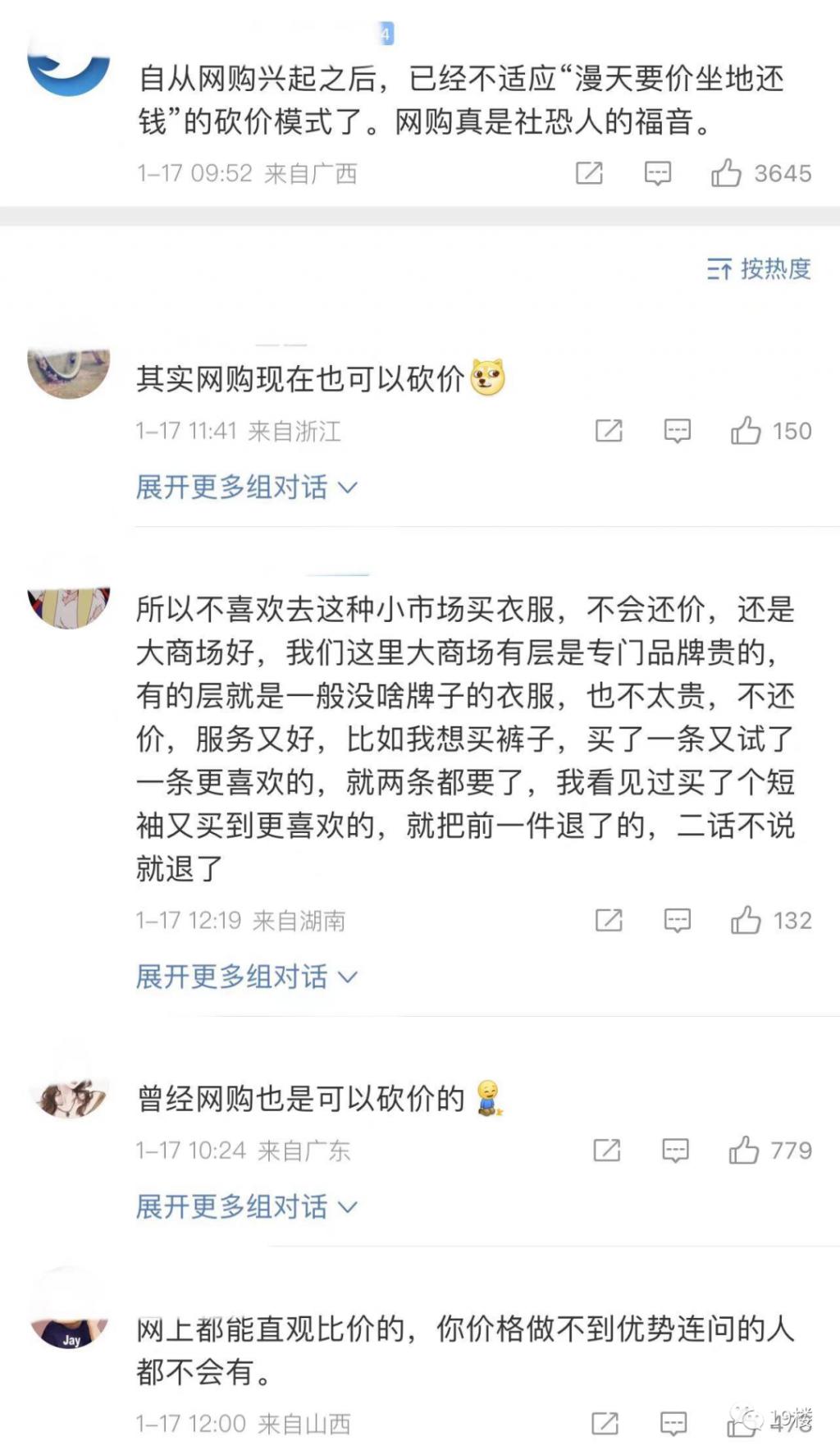This screenshot has width=840, height=1455.
Task: Share the comment from 浙江
Action: (609, 431)
